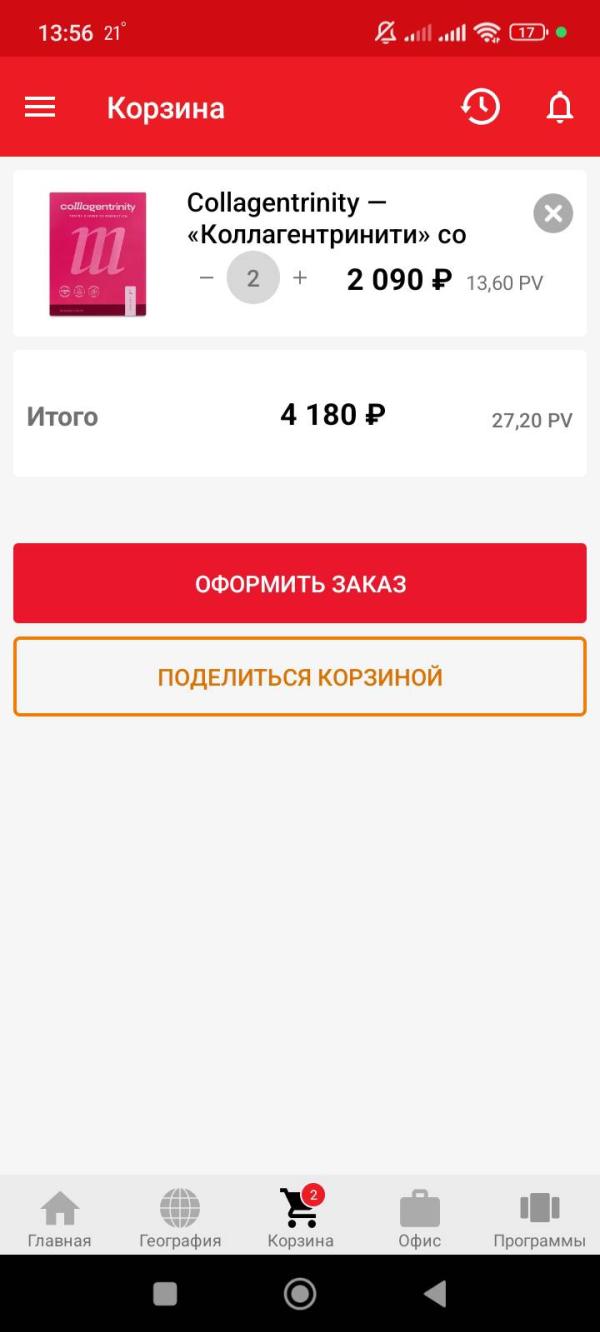The height and width of the screenshot is (1332, 600).
Task: Tap the «Оформить заказ» button
Action: click(300, 583)
